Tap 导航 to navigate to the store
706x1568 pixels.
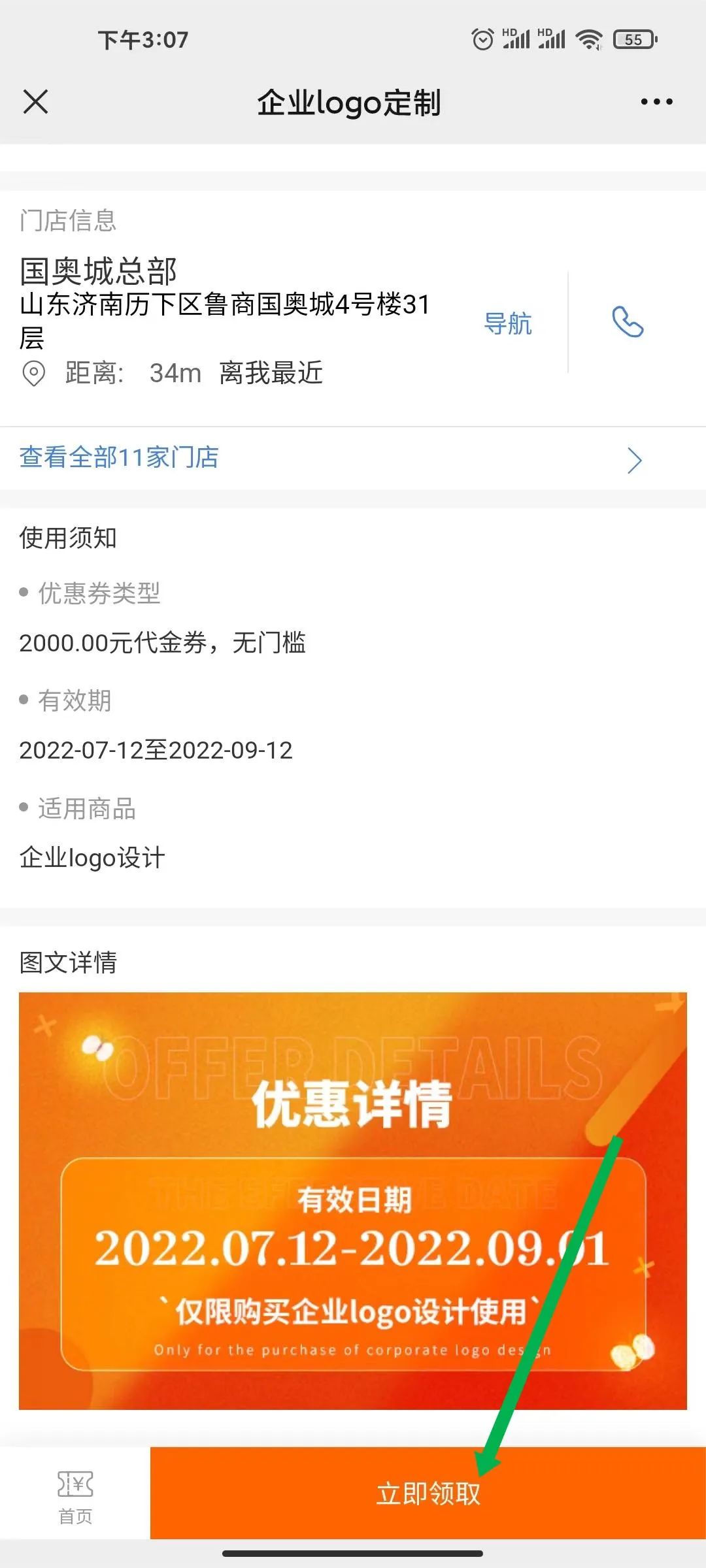(x=508, y=323)
